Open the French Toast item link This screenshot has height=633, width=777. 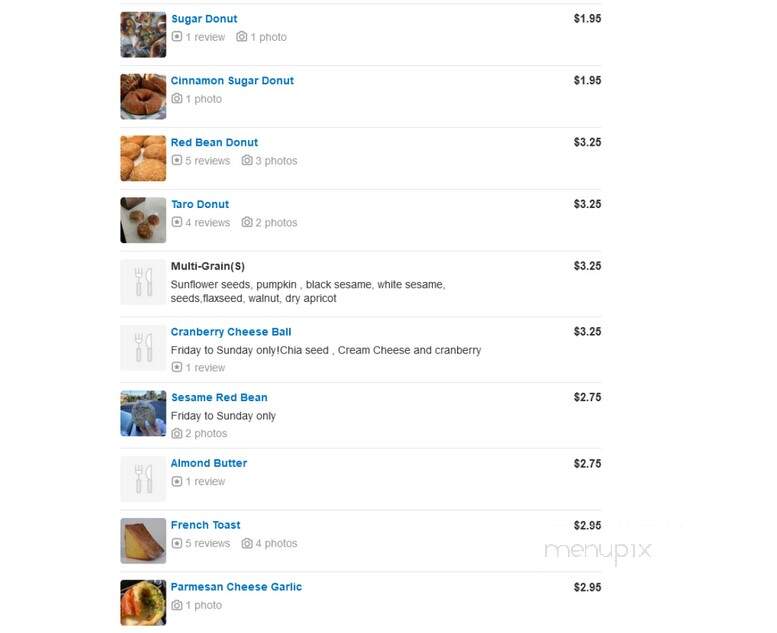click(x=205, y=526)
